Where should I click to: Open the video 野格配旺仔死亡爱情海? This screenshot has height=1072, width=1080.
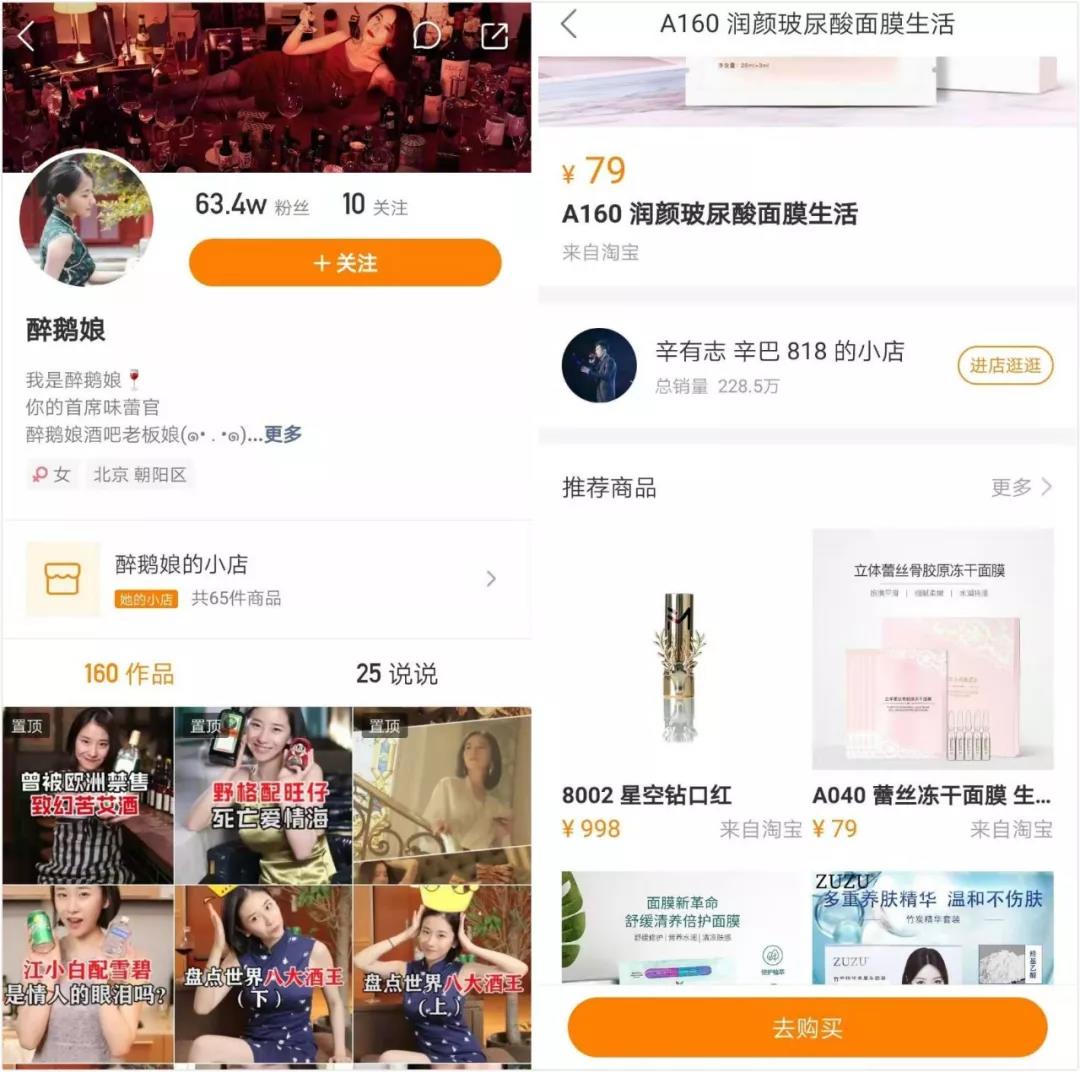263,794
